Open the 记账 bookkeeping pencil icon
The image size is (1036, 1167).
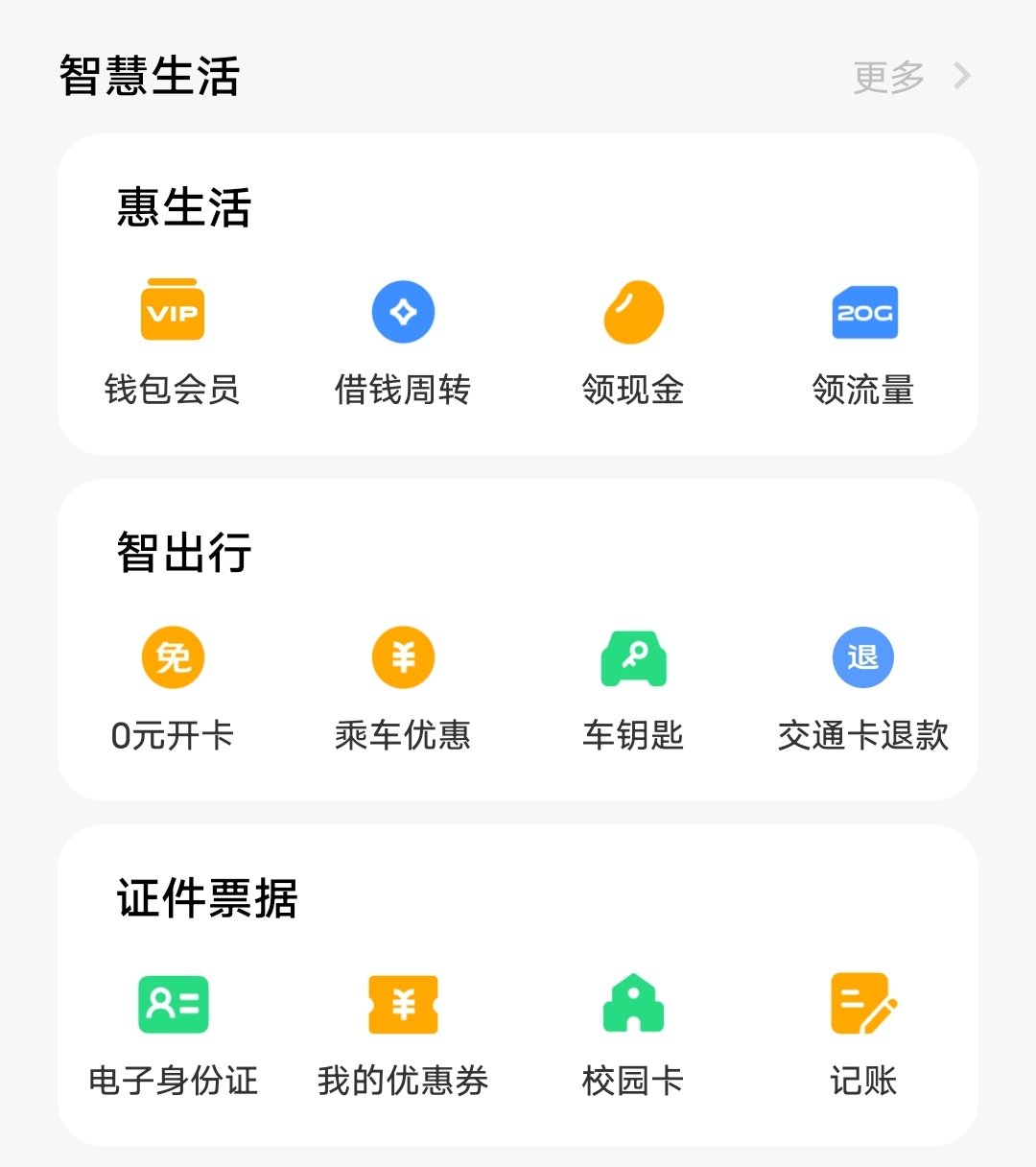coord(863,1003)
